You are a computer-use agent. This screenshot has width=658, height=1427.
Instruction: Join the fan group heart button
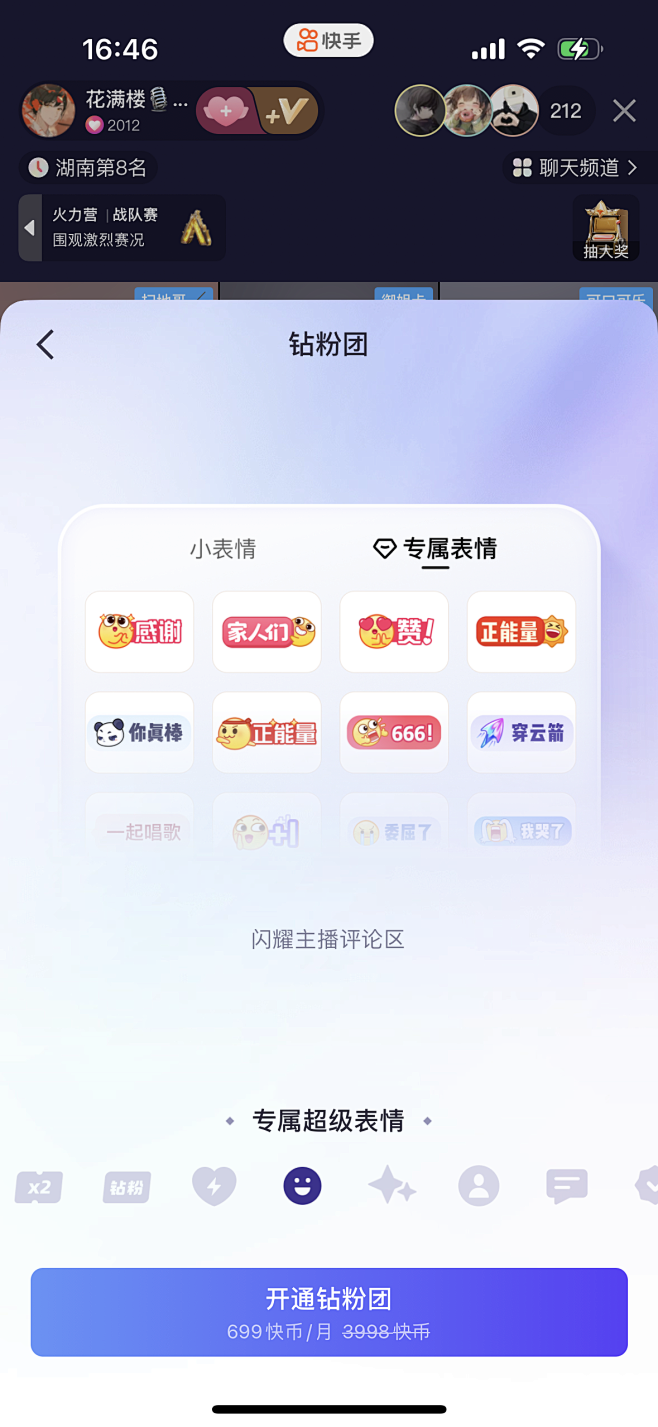(226, 112)
